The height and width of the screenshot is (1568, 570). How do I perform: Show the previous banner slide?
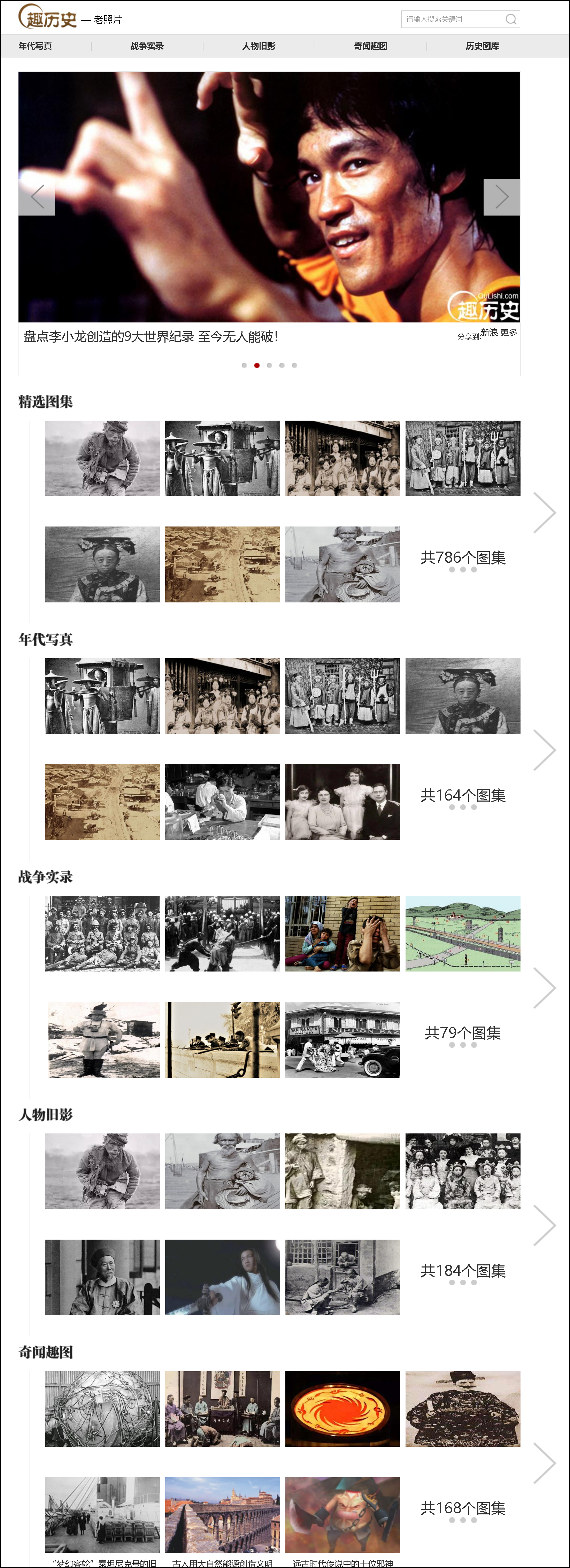click(37, 197)
